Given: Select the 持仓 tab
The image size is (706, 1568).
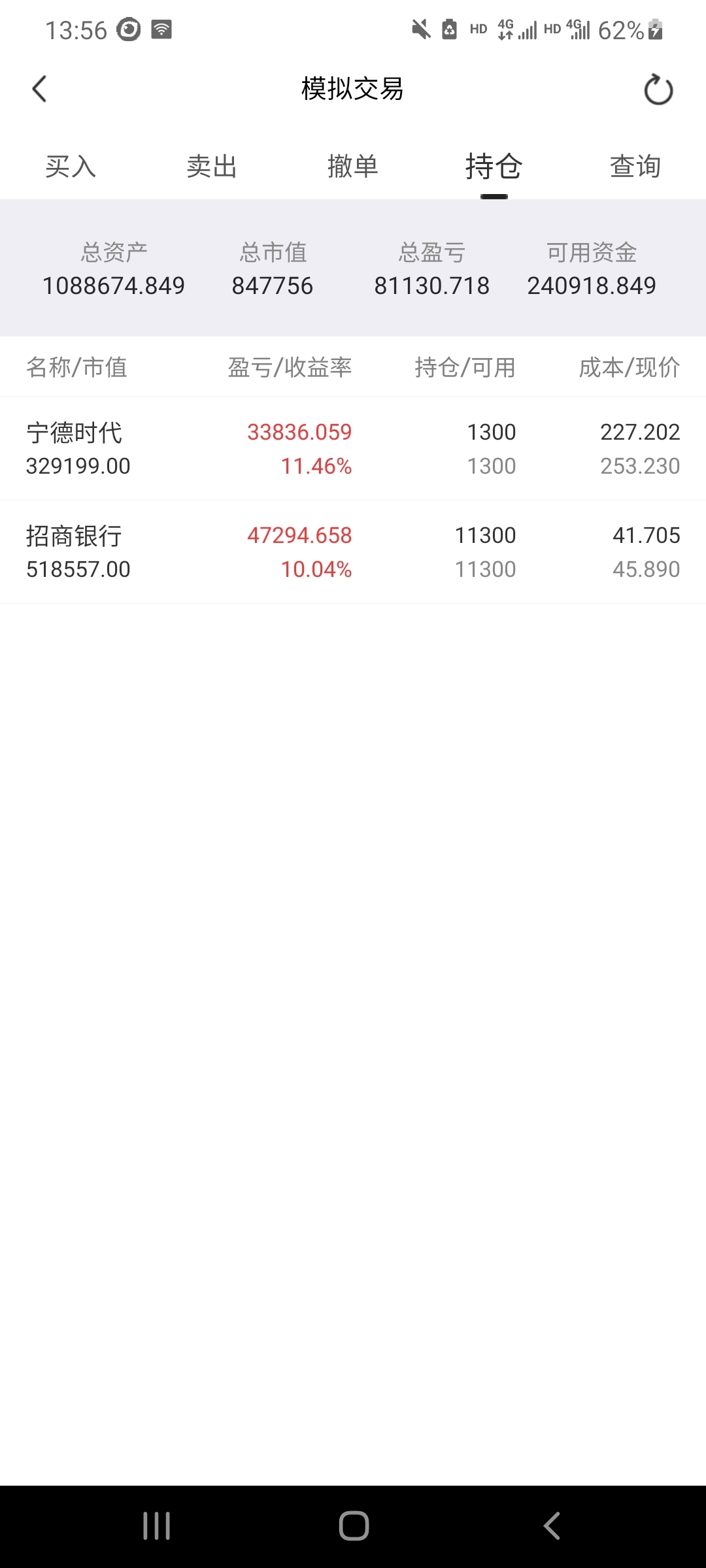Looking at the screenshot, I should coord(494,167).
